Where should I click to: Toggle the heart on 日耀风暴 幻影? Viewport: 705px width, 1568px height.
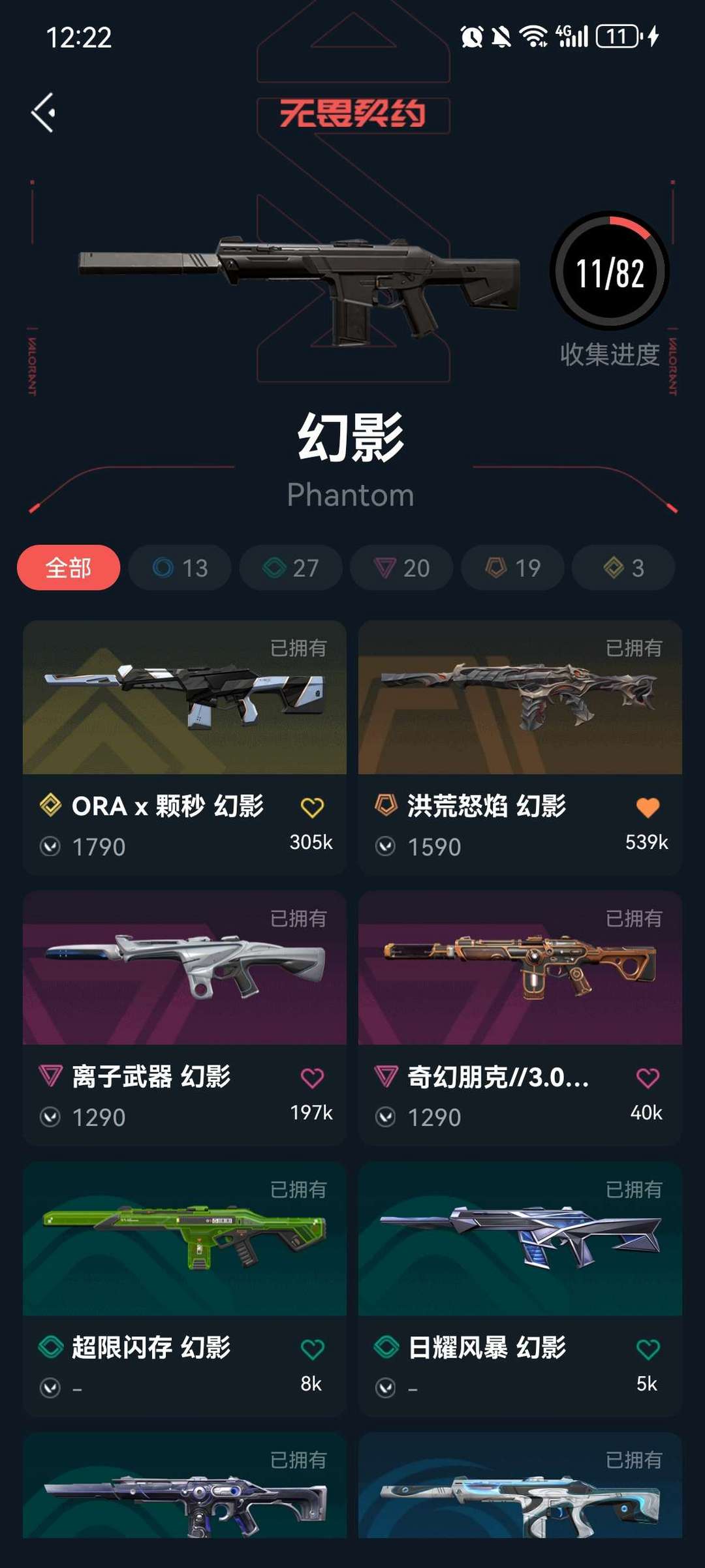point(647,1349)
